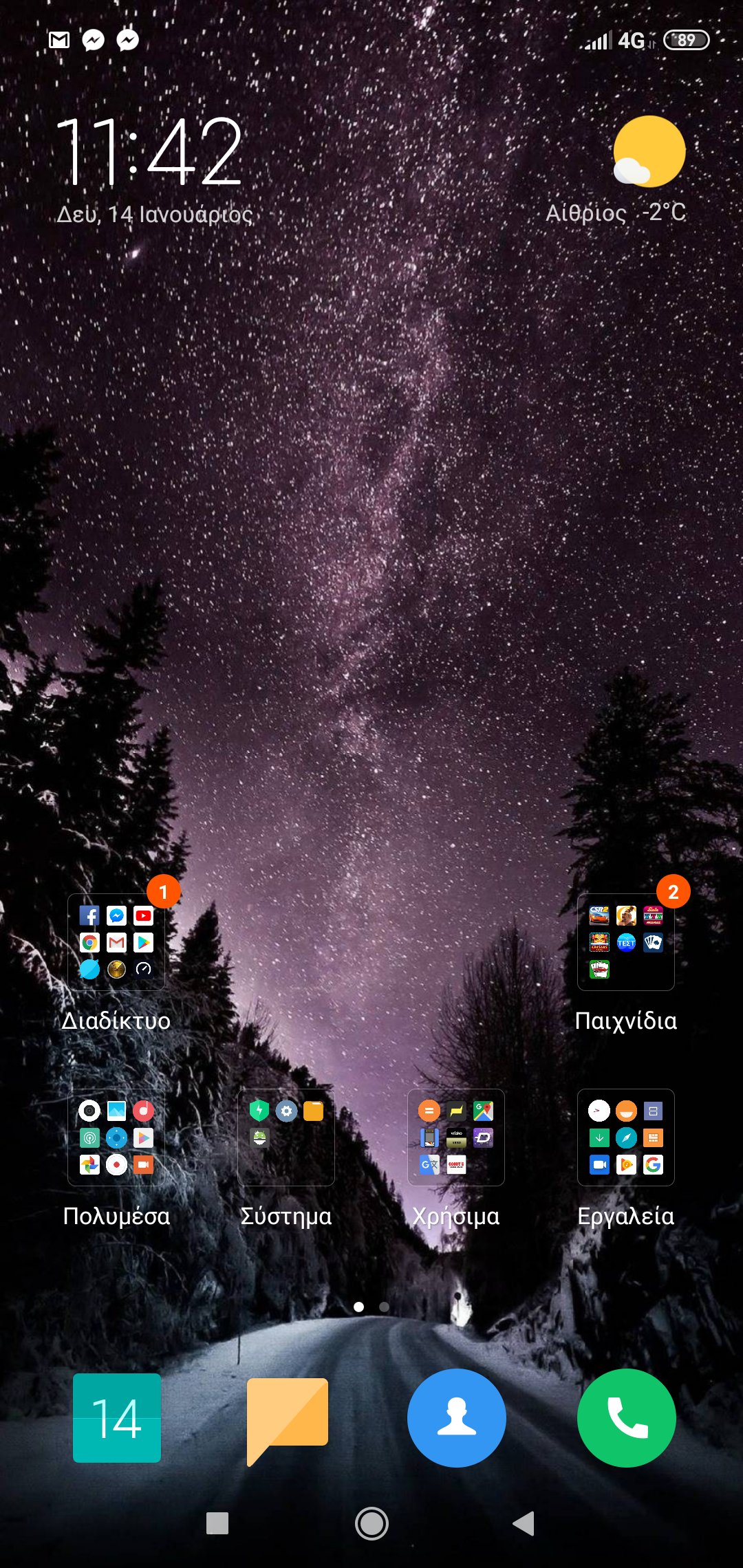Open the Contacts app in the dock

pos(457,1417)
